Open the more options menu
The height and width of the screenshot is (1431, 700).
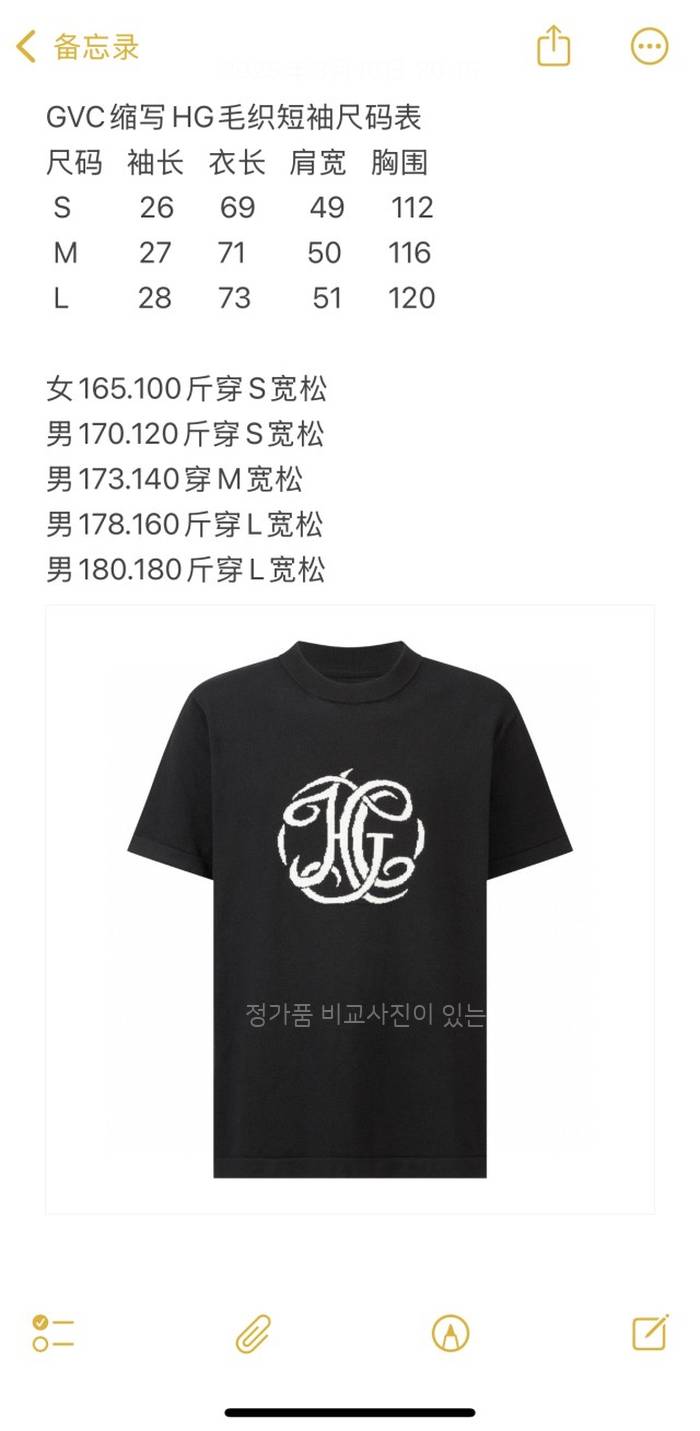[649, 46]
